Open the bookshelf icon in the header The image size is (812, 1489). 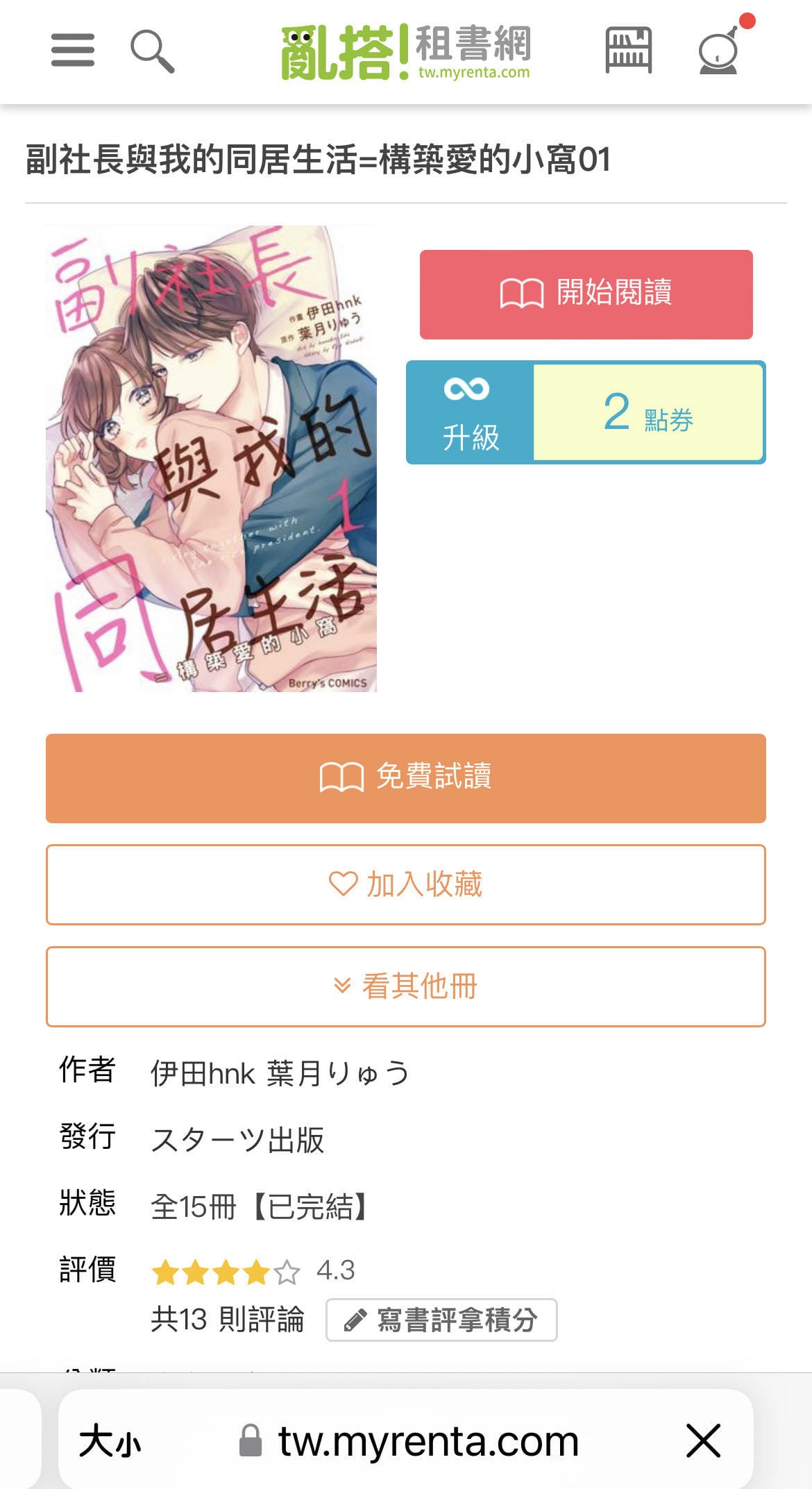tap(628, 52)
